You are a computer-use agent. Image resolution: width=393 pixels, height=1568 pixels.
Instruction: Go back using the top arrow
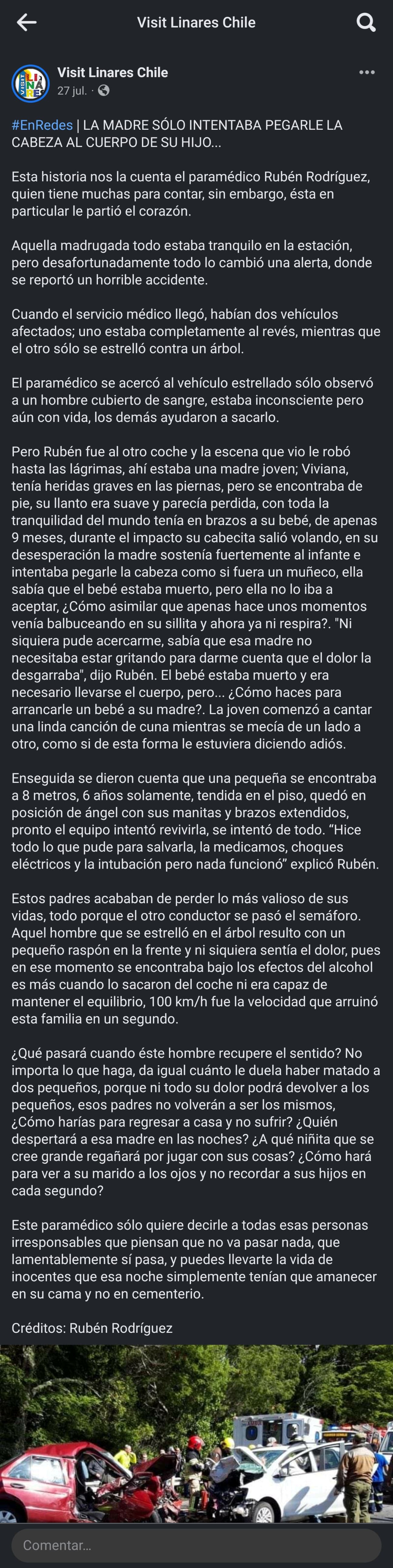click(26, 22)
